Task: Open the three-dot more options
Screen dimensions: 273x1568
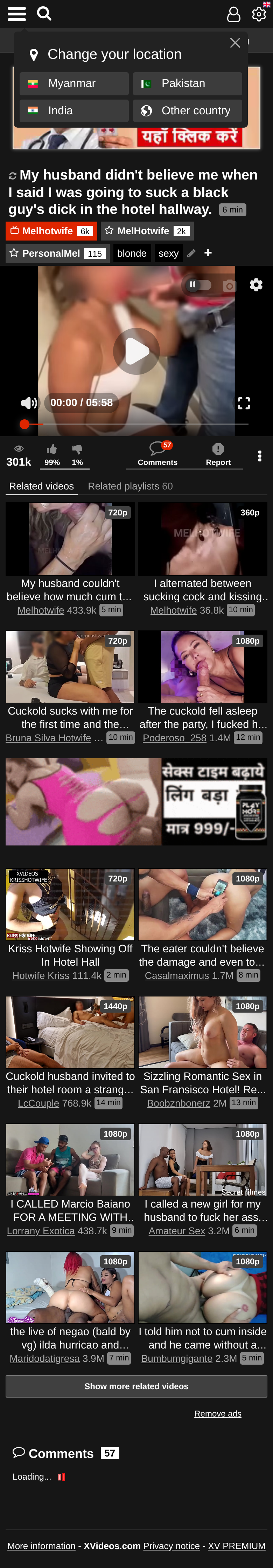Action: (x=260, y=457)
